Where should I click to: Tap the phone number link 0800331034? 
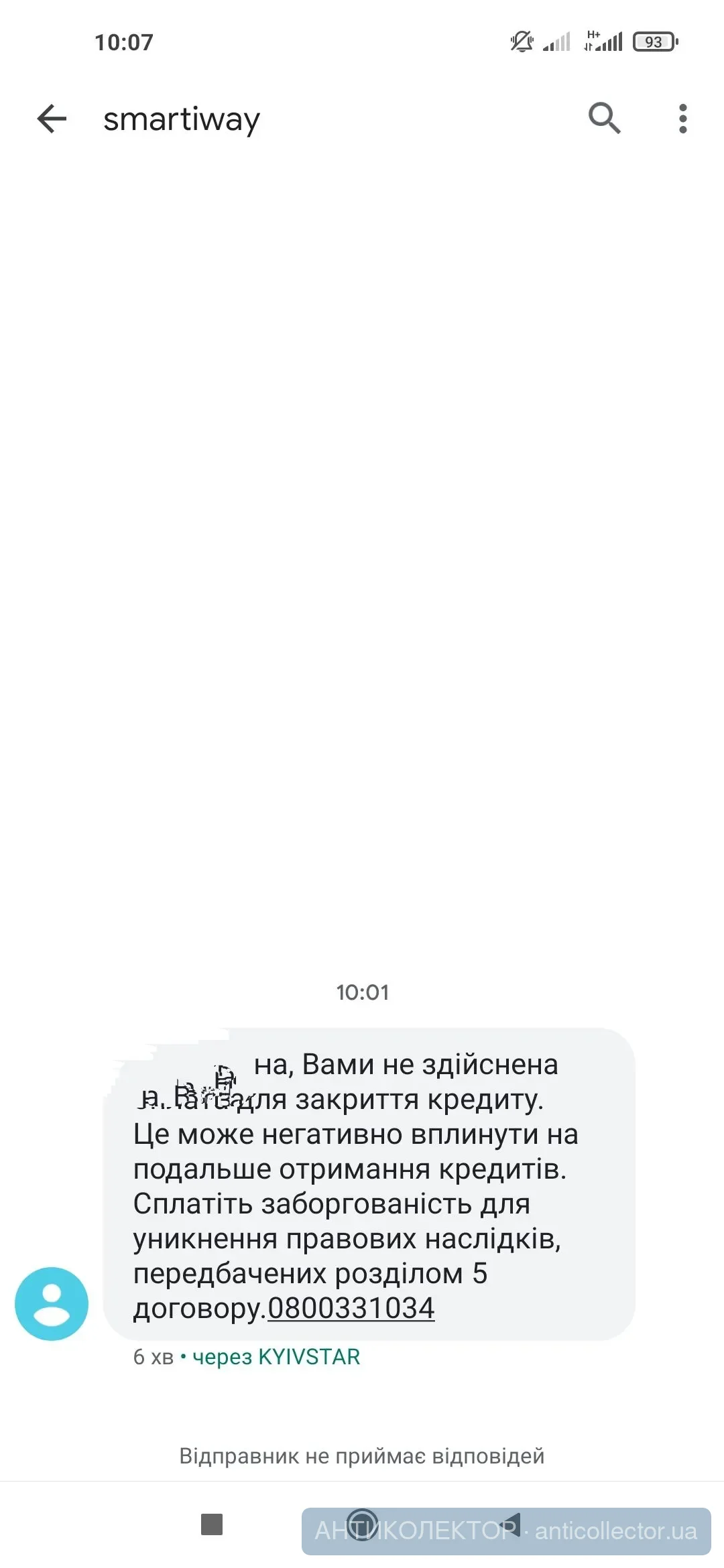pos(351,1308)
